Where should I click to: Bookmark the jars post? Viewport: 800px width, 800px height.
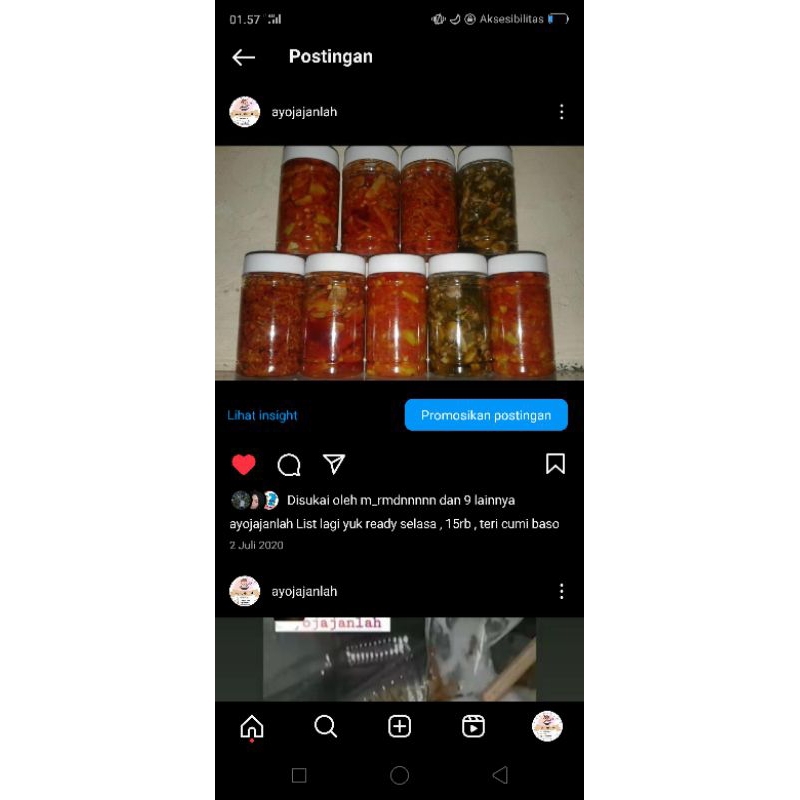[x=555, y=464]
